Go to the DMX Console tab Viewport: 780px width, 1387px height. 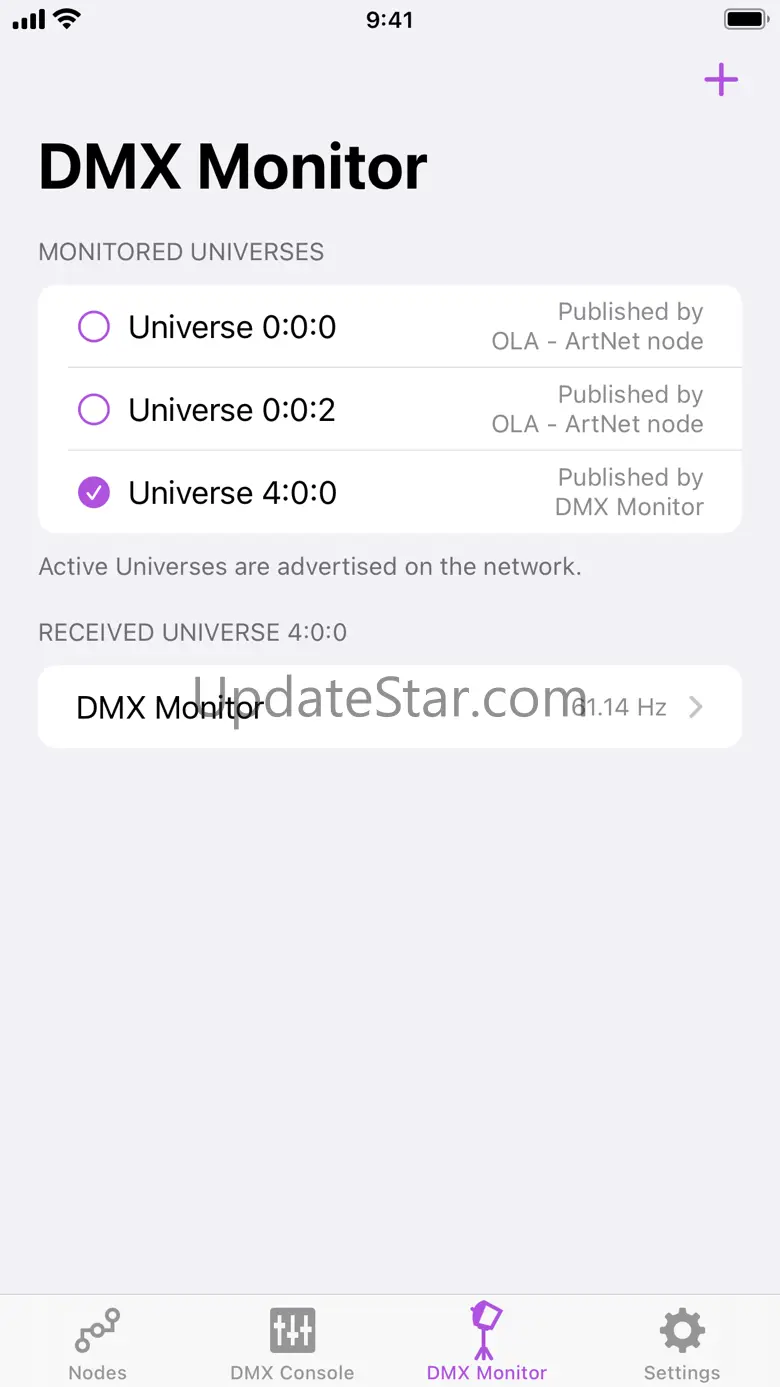[x=292, y=1344]
